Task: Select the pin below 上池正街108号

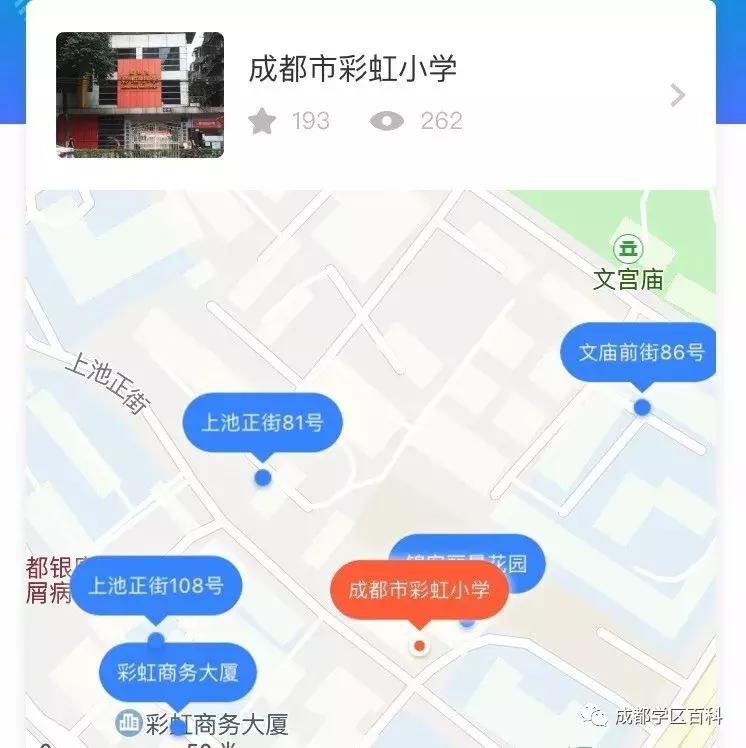Action: point(156,636)
